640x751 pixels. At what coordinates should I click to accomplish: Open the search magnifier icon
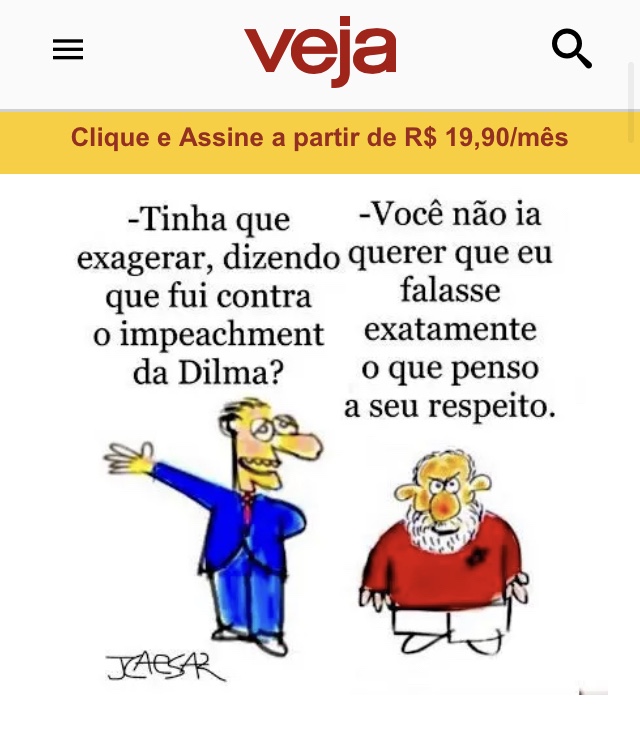point(571,48)
